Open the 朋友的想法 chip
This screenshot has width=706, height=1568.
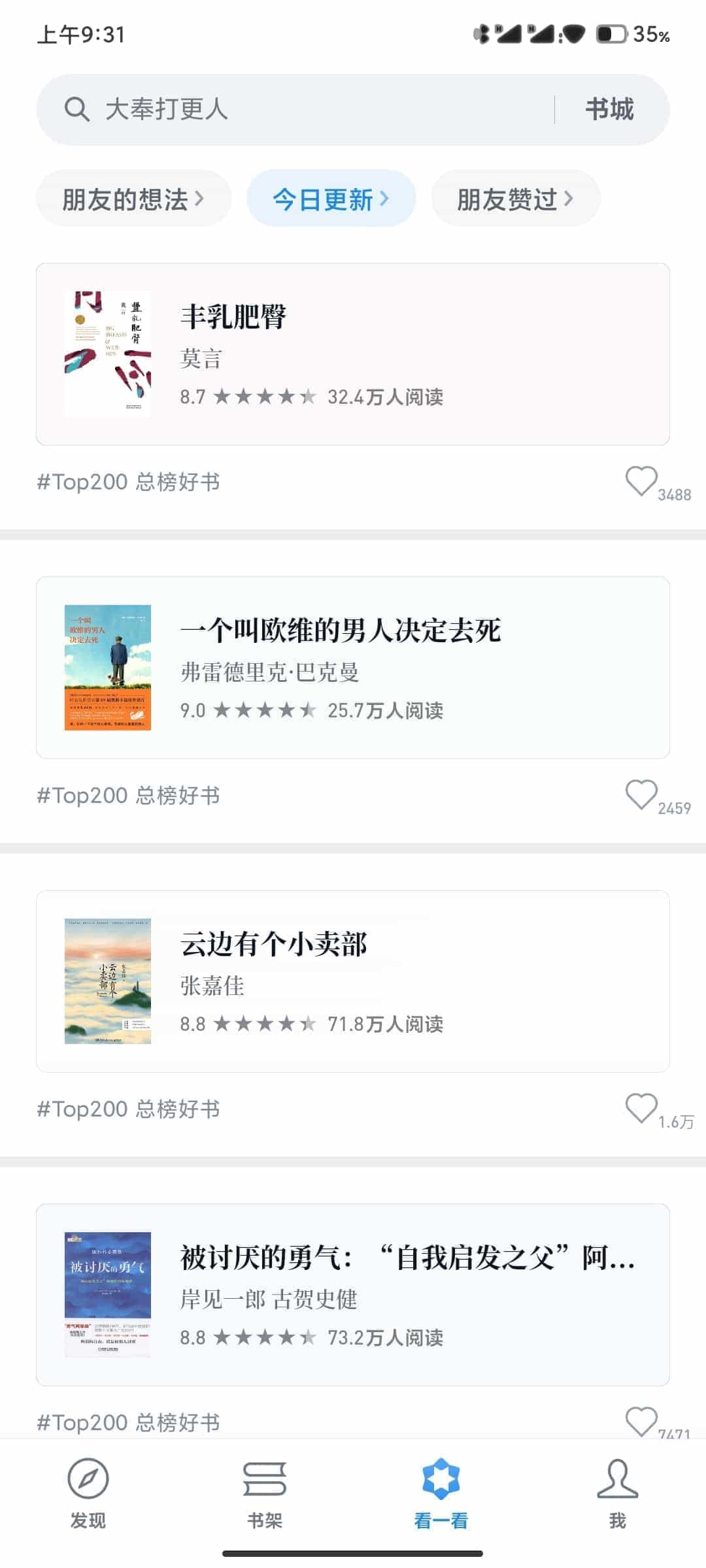(x=133, y=199)
